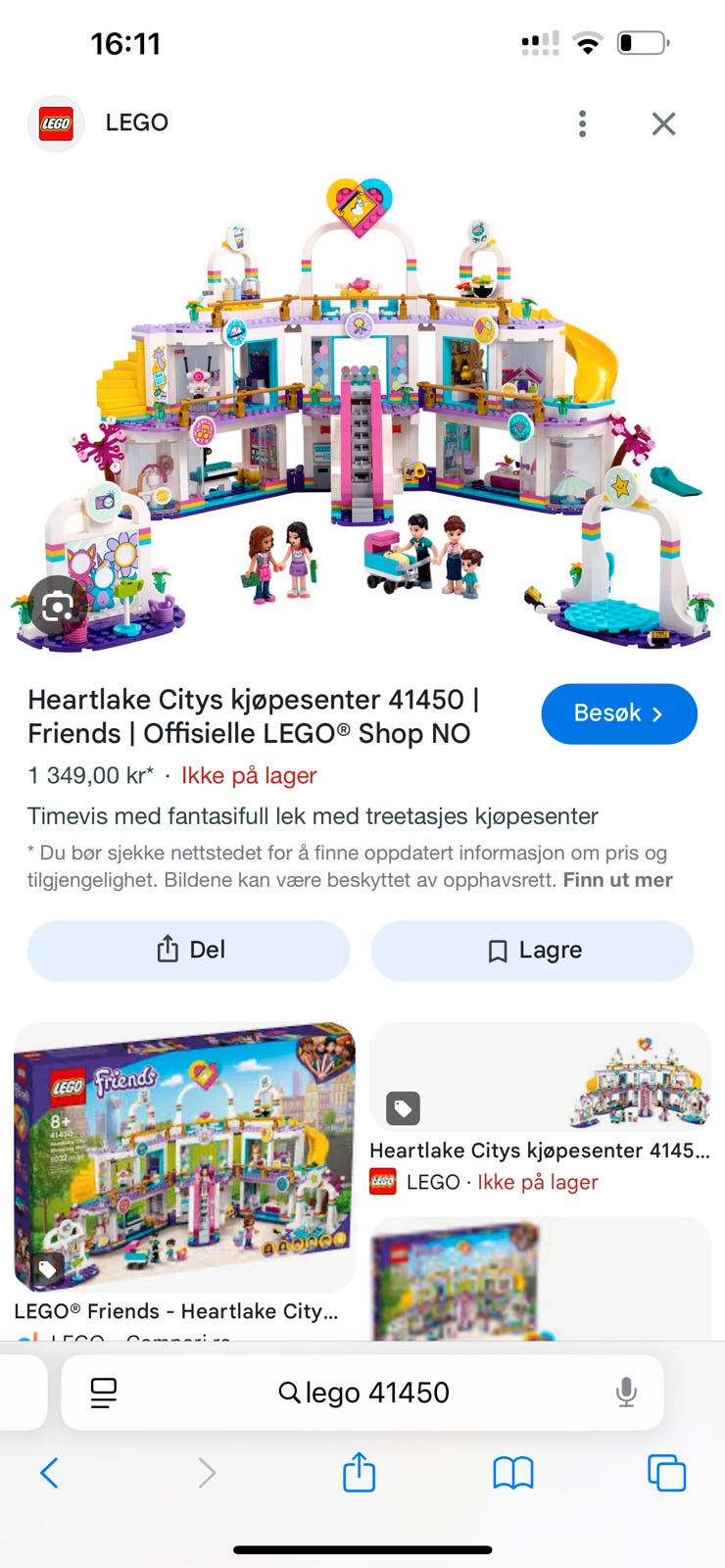Tap the page settings icon left of search
This screenshot has width=725, height=1568.
104,1392
